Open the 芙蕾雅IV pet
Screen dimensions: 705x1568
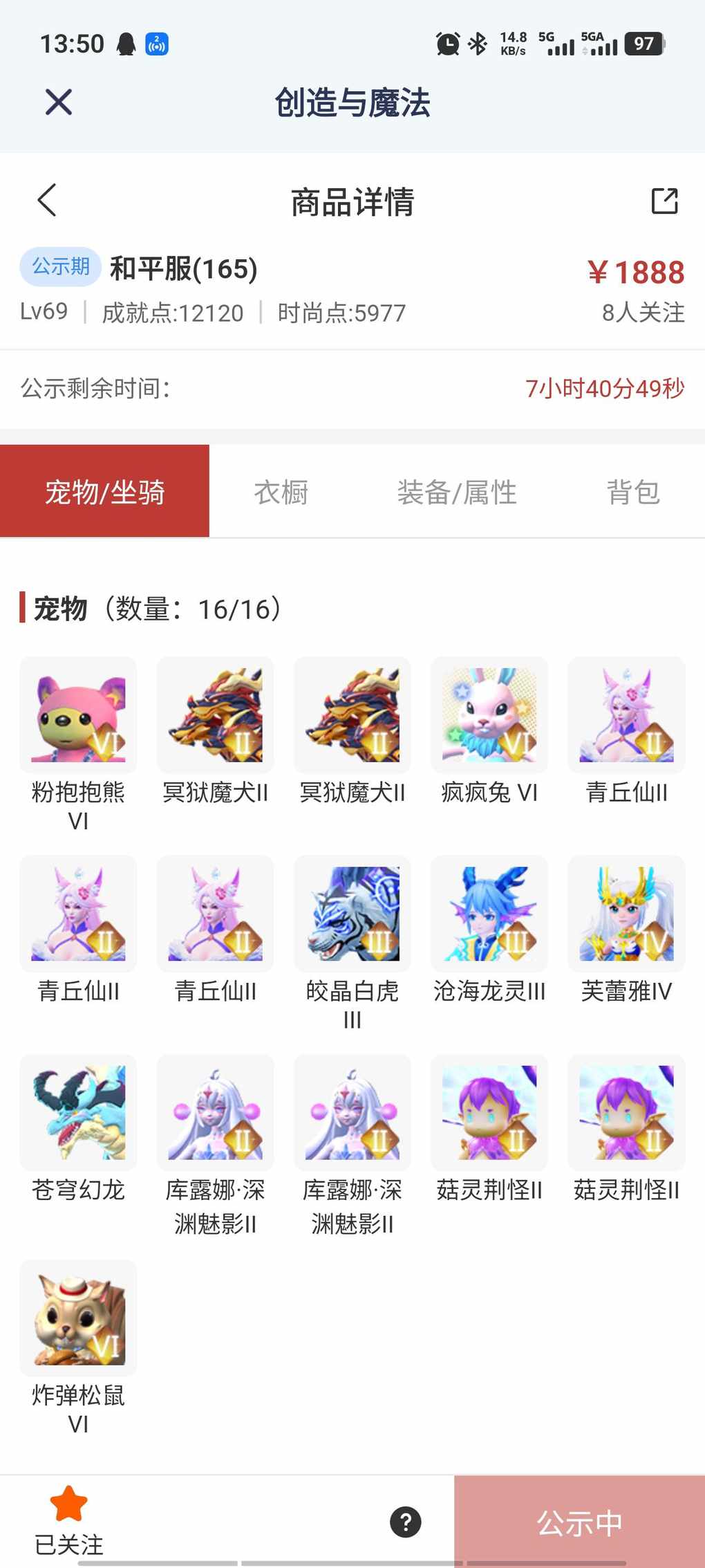click(626, 914)
